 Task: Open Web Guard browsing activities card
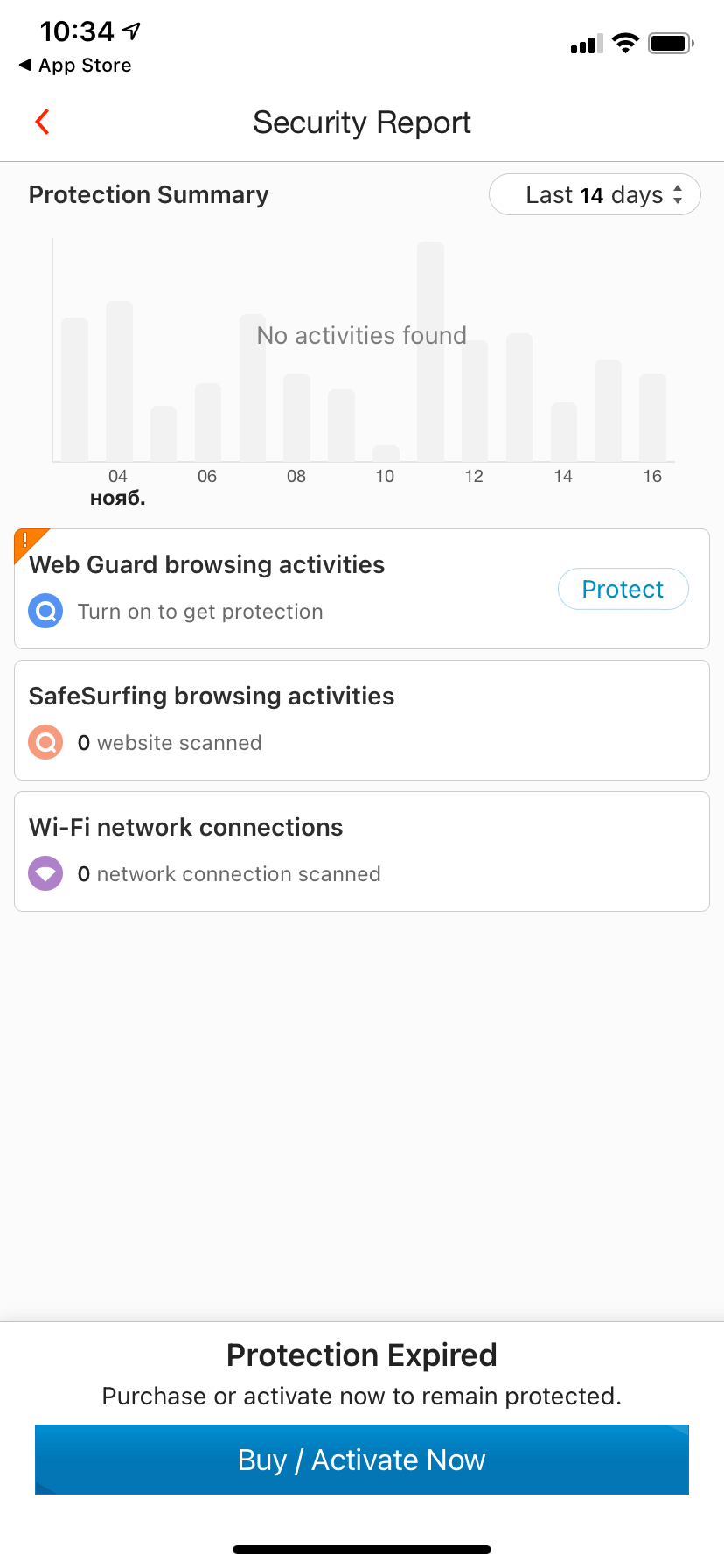coord(262,588)
